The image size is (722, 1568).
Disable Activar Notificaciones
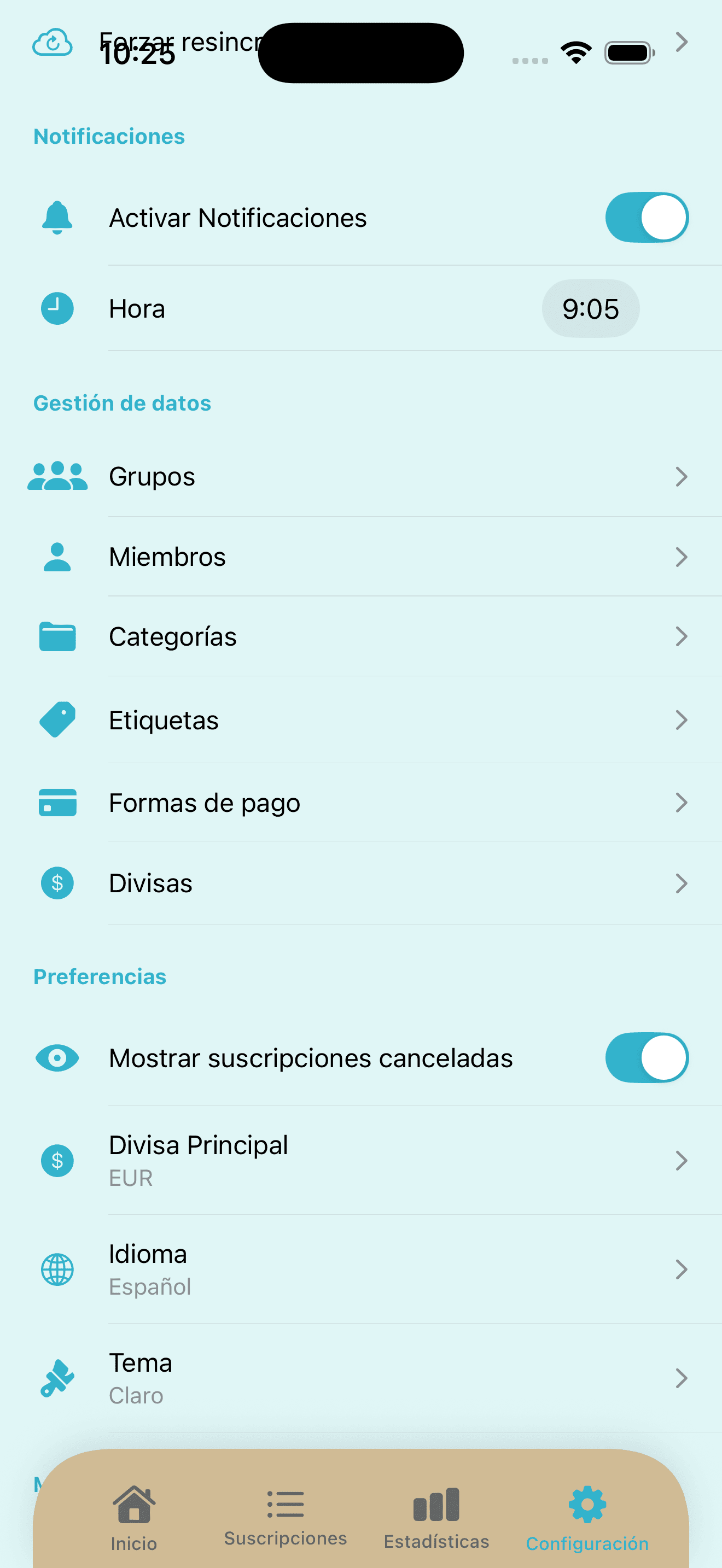point(647,217)
